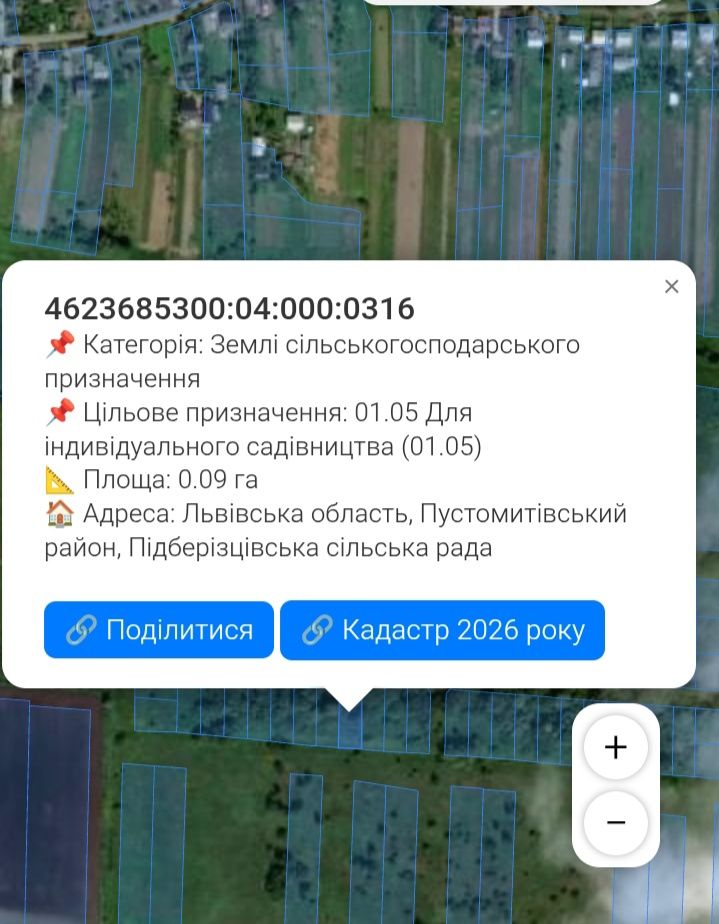Tap the Поділитися share button
719x924 pixels.
[159, 630]
